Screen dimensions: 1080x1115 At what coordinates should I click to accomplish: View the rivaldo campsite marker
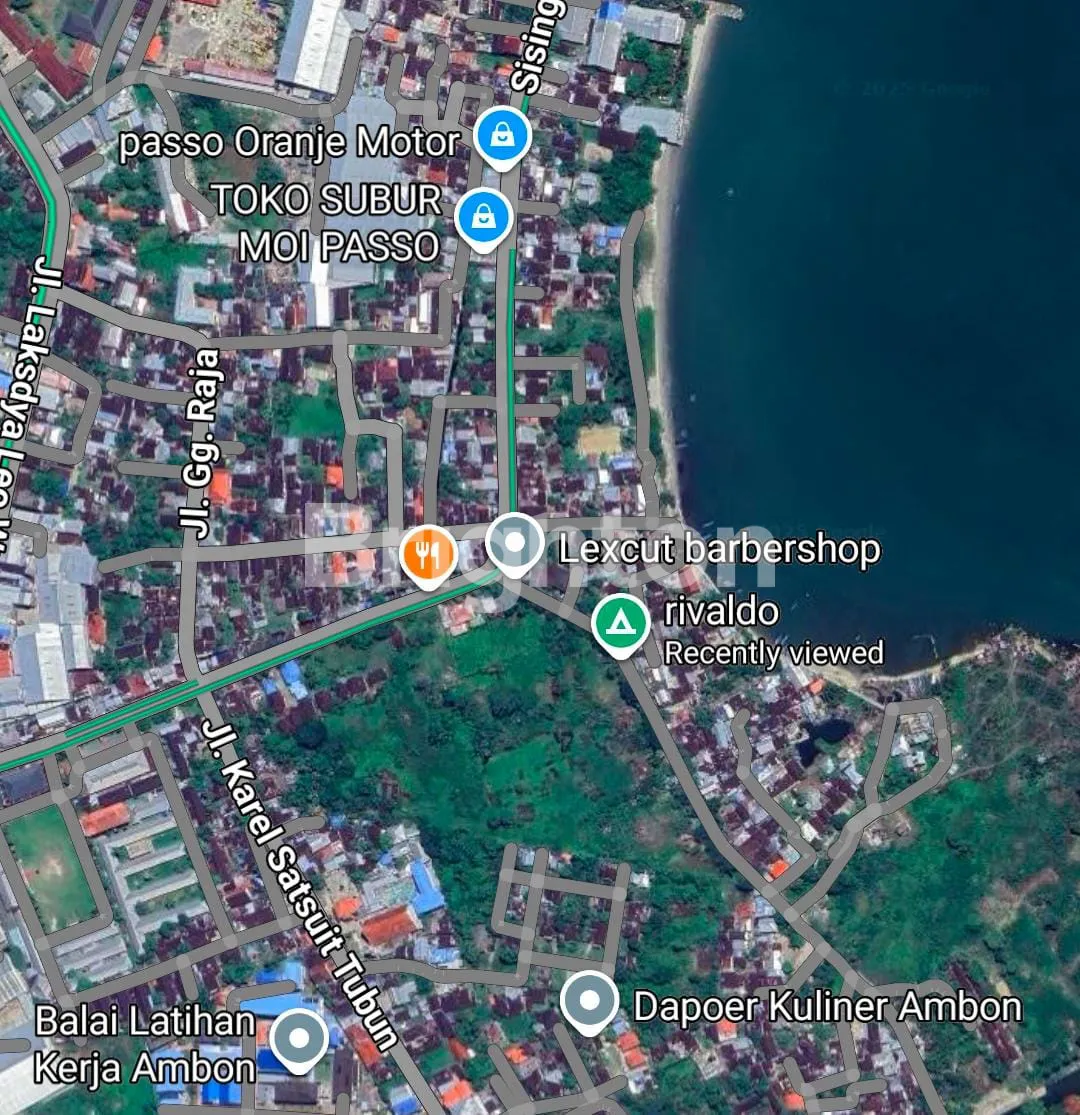620,622
